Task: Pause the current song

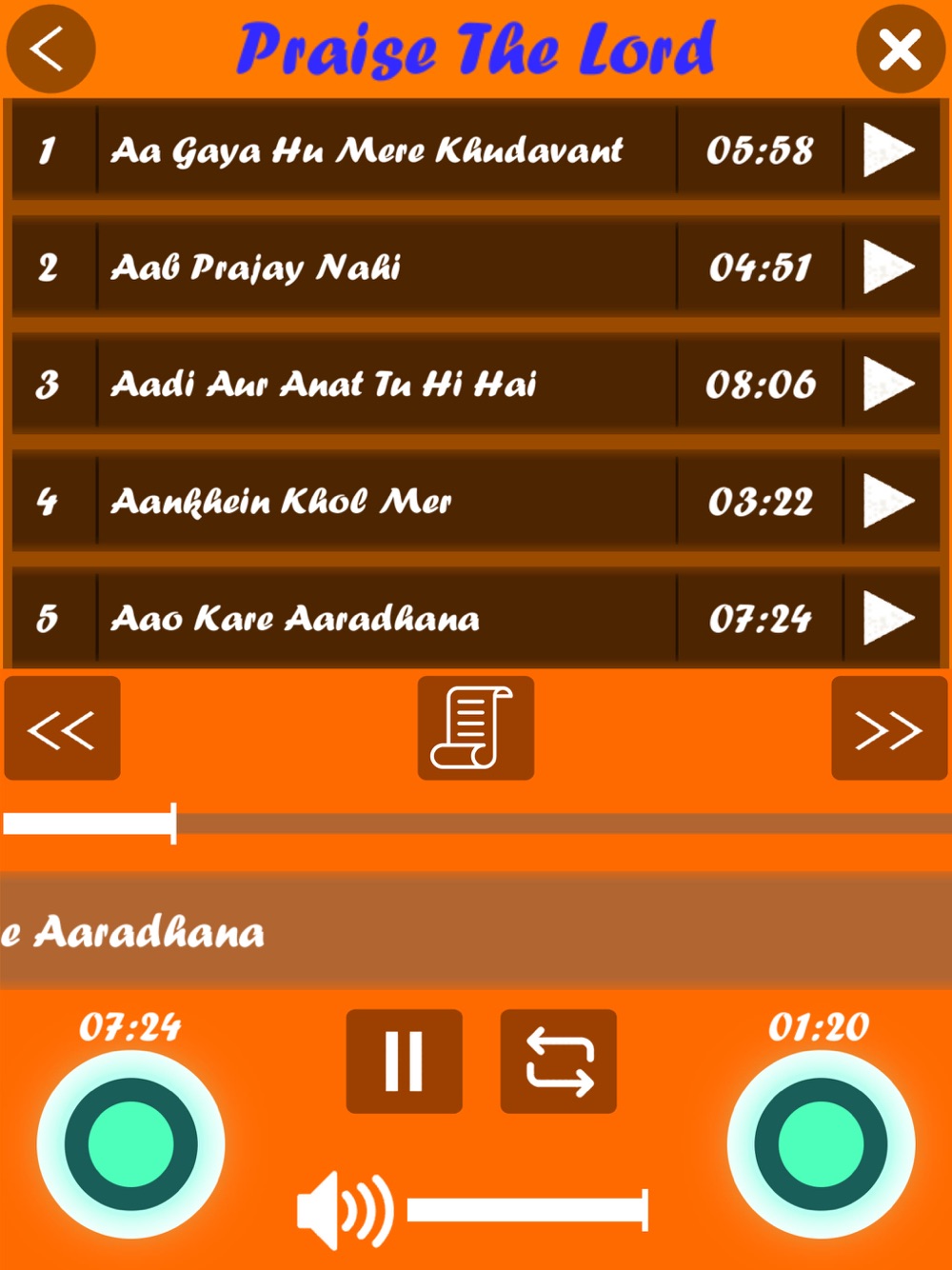Action: click(x=405, y=1062)
